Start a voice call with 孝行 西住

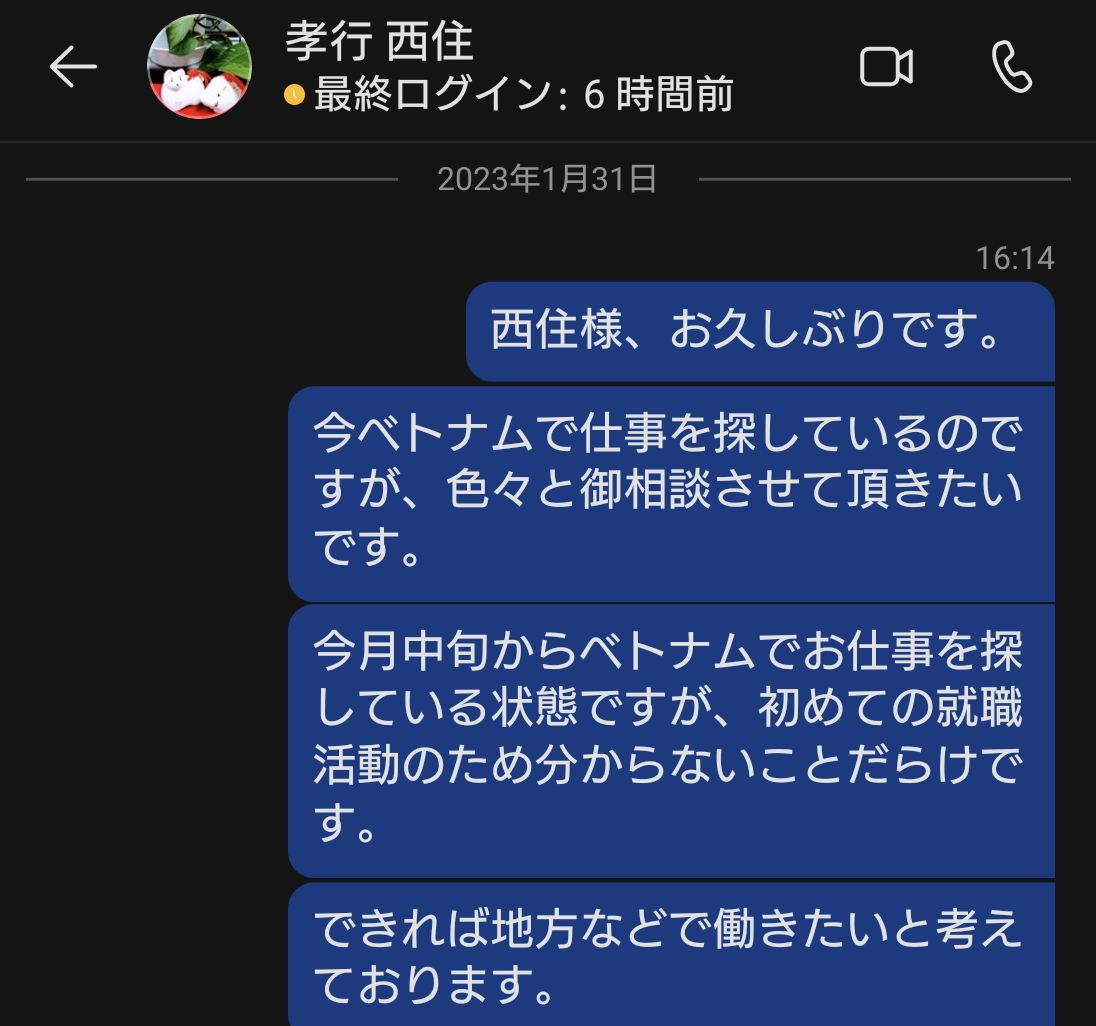pyautogui.click(x=1011, y=68)
